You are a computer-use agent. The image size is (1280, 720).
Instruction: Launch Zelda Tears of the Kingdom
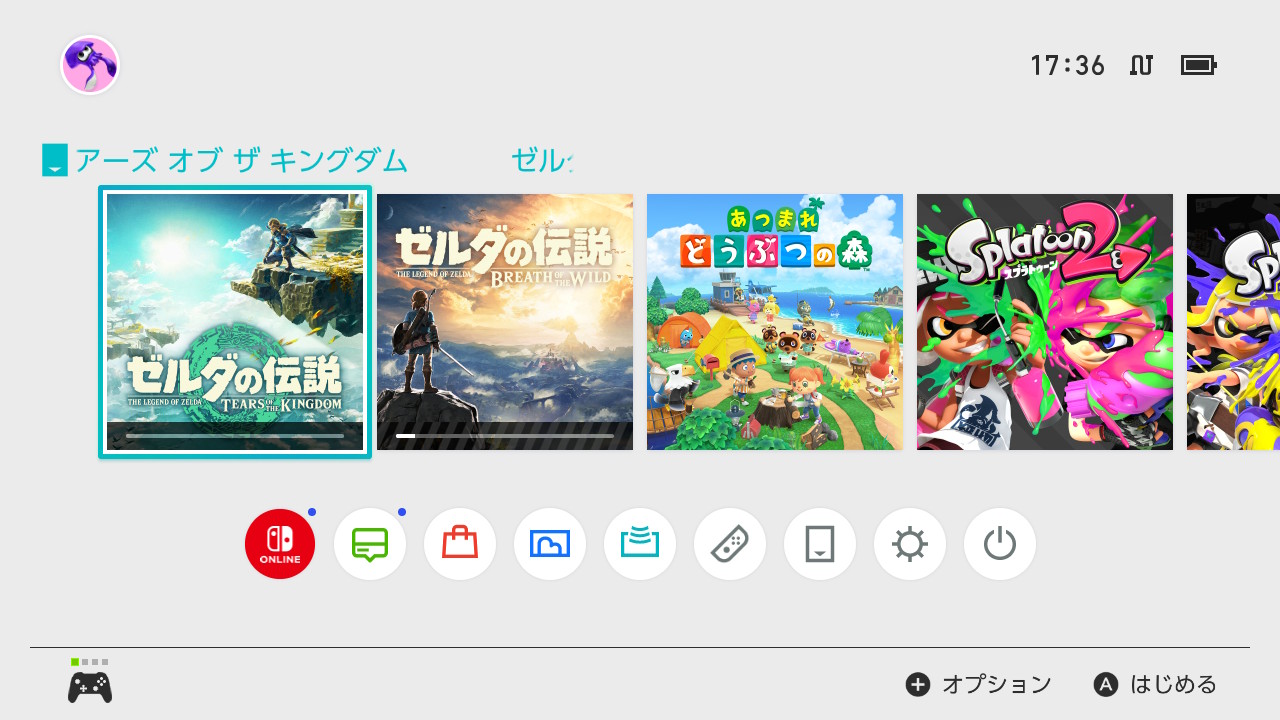(235, 322)
